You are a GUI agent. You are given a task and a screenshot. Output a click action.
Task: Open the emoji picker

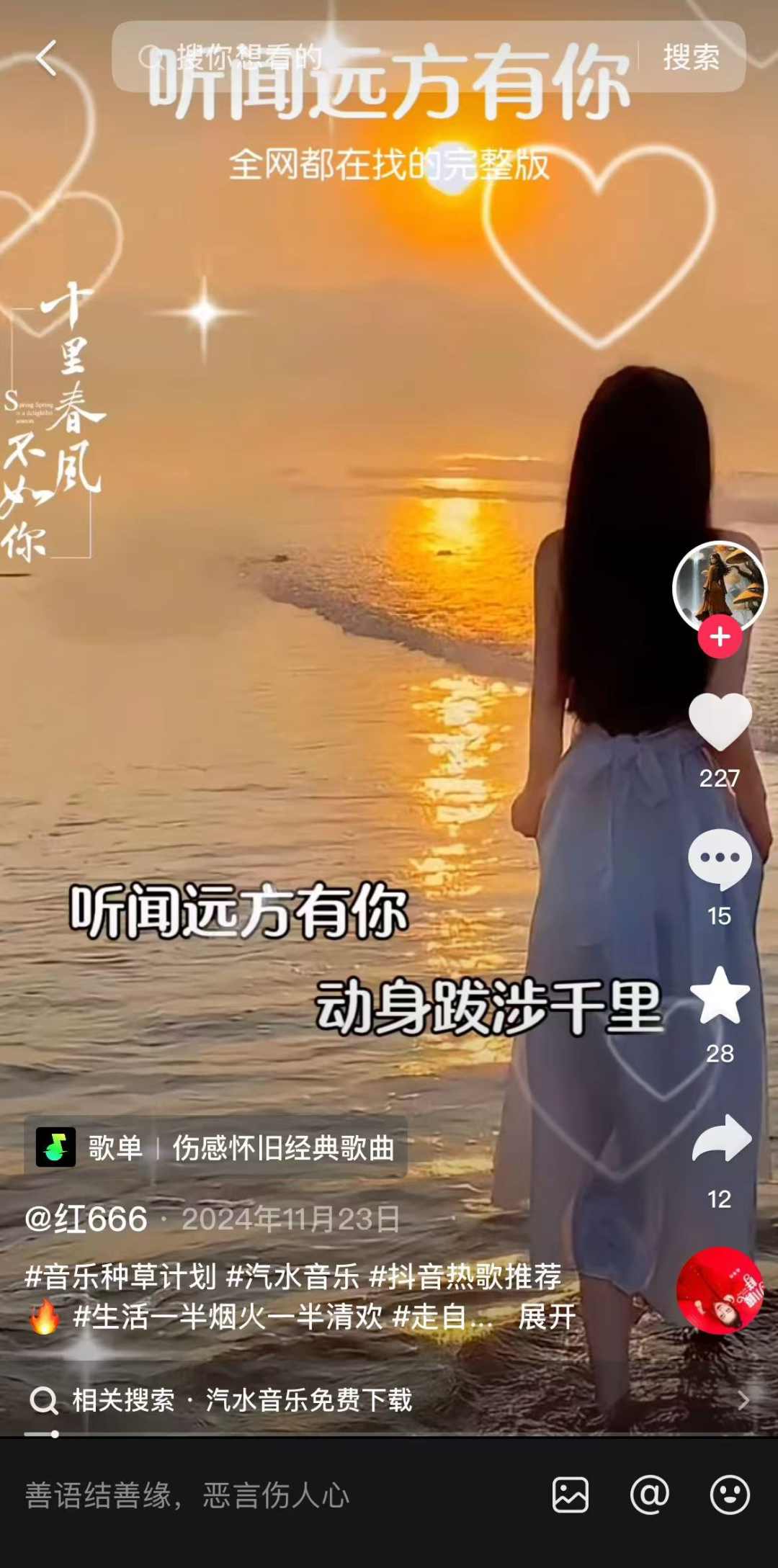730,1495
